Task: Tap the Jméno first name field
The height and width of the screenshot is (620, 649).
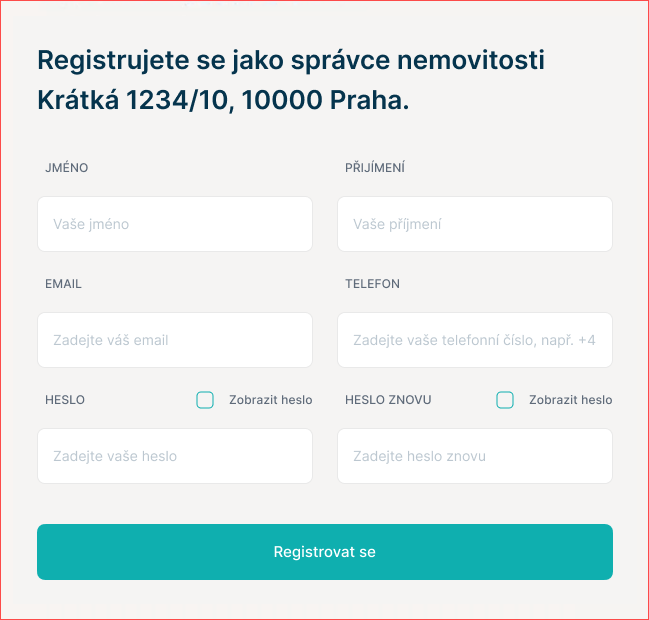Action: tap(175, 224)
